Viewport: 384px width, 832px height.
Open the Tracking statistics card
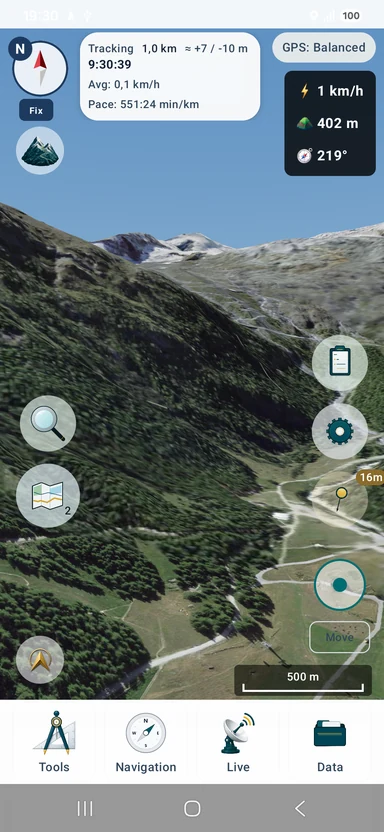[x=170, y=76]
